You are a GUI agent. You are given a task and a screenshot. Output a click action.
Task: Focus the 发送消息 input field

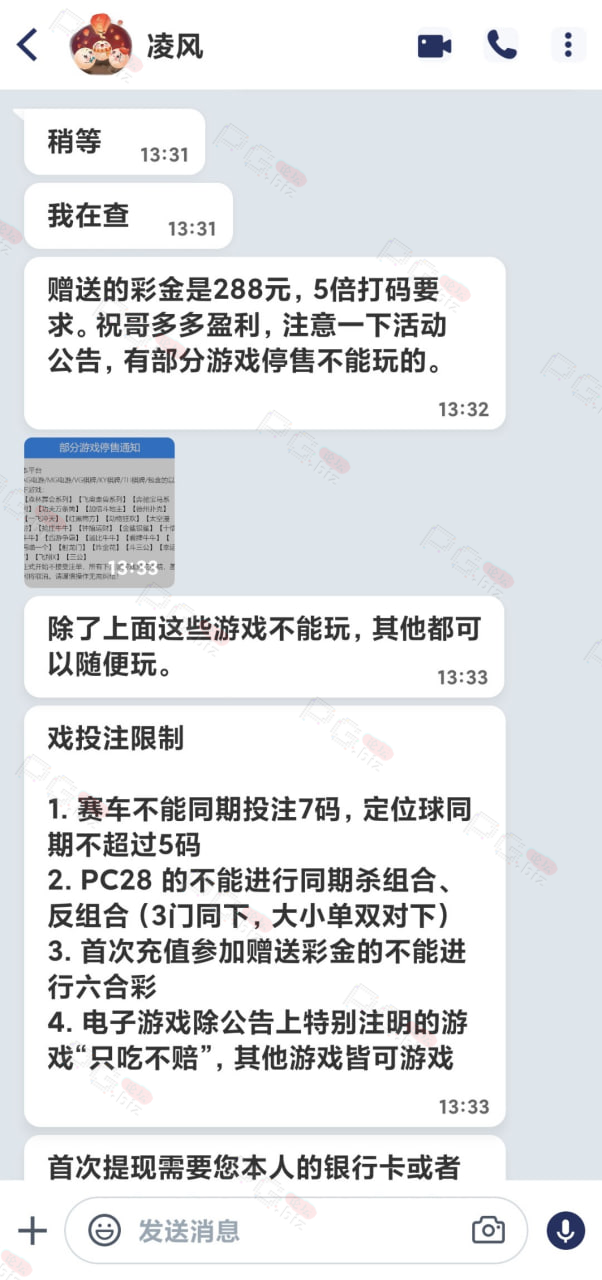pos(296,1230)
